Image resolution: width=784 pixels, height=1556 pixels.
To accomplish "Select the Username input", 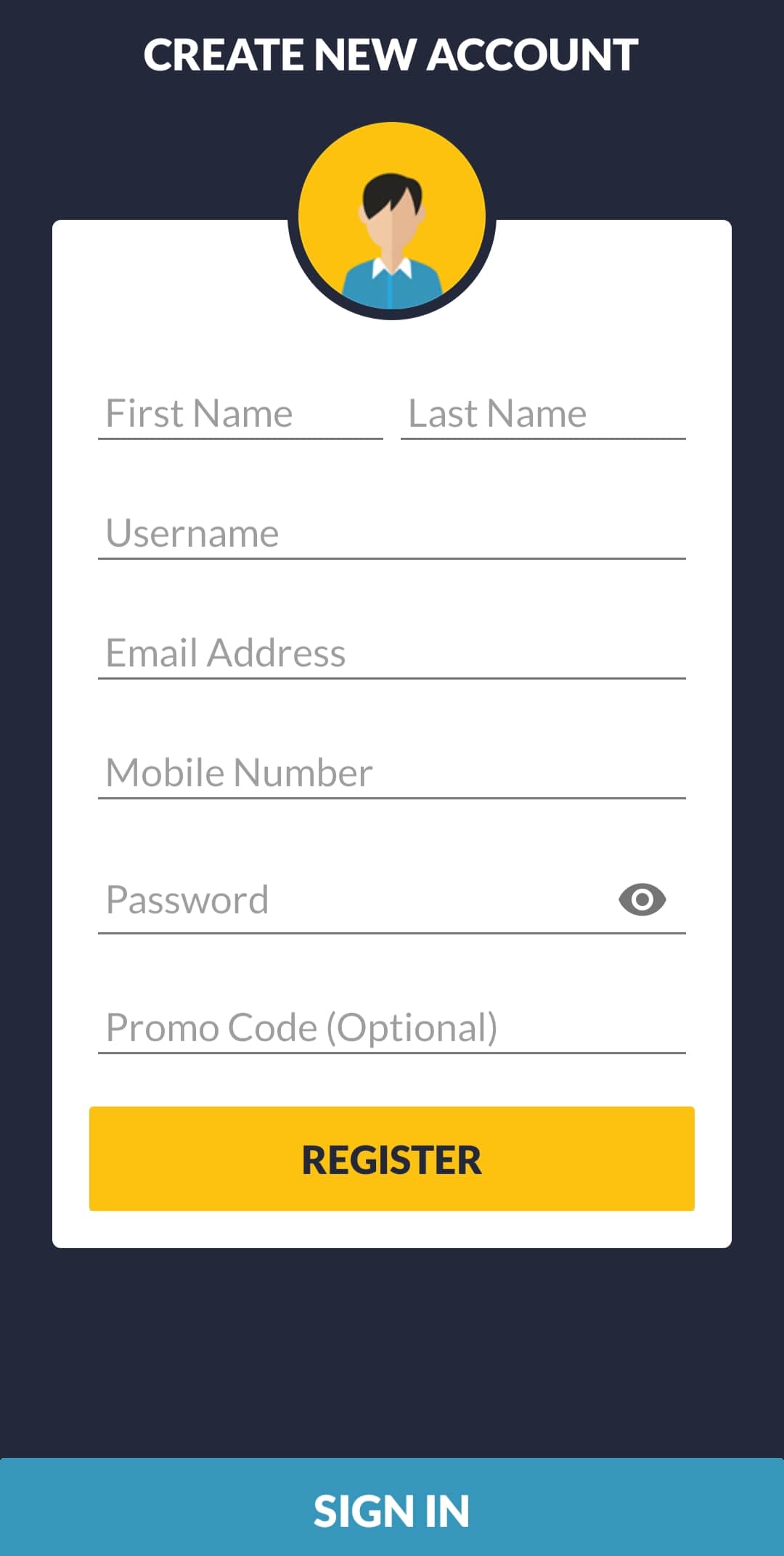I will (x=392, y=534).
